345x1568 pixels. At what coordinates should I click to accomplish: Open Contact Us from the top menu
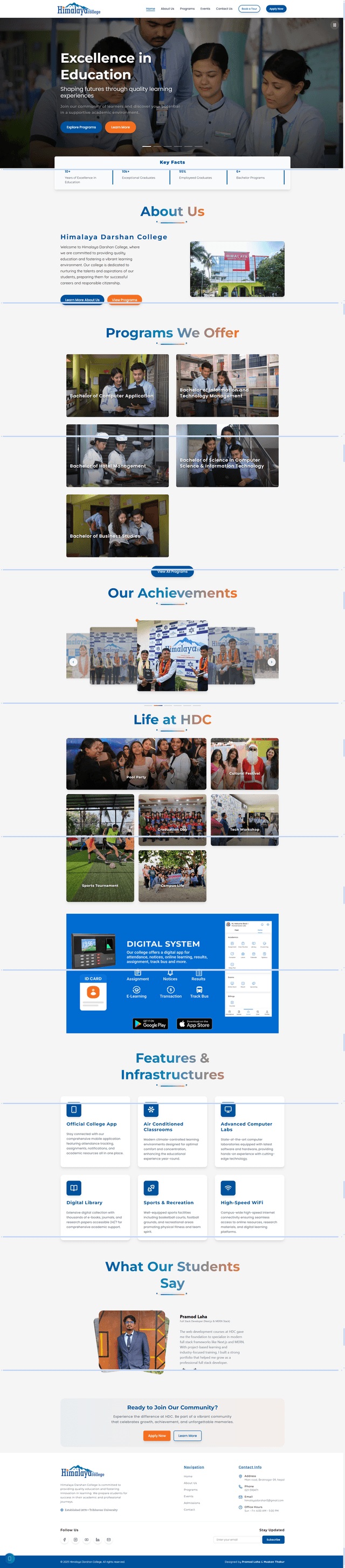tap(224, 9)
